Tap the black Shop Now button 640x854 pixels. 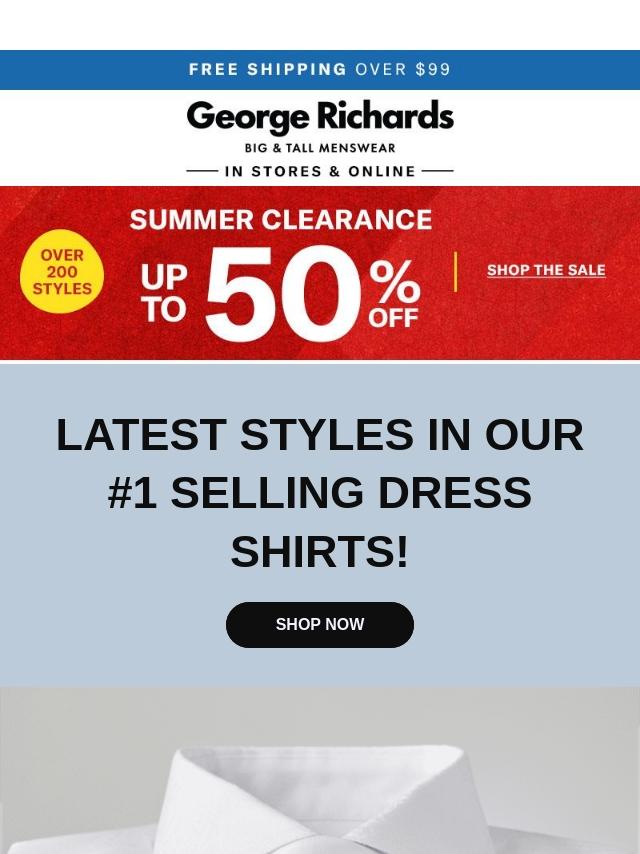[320, 625]
